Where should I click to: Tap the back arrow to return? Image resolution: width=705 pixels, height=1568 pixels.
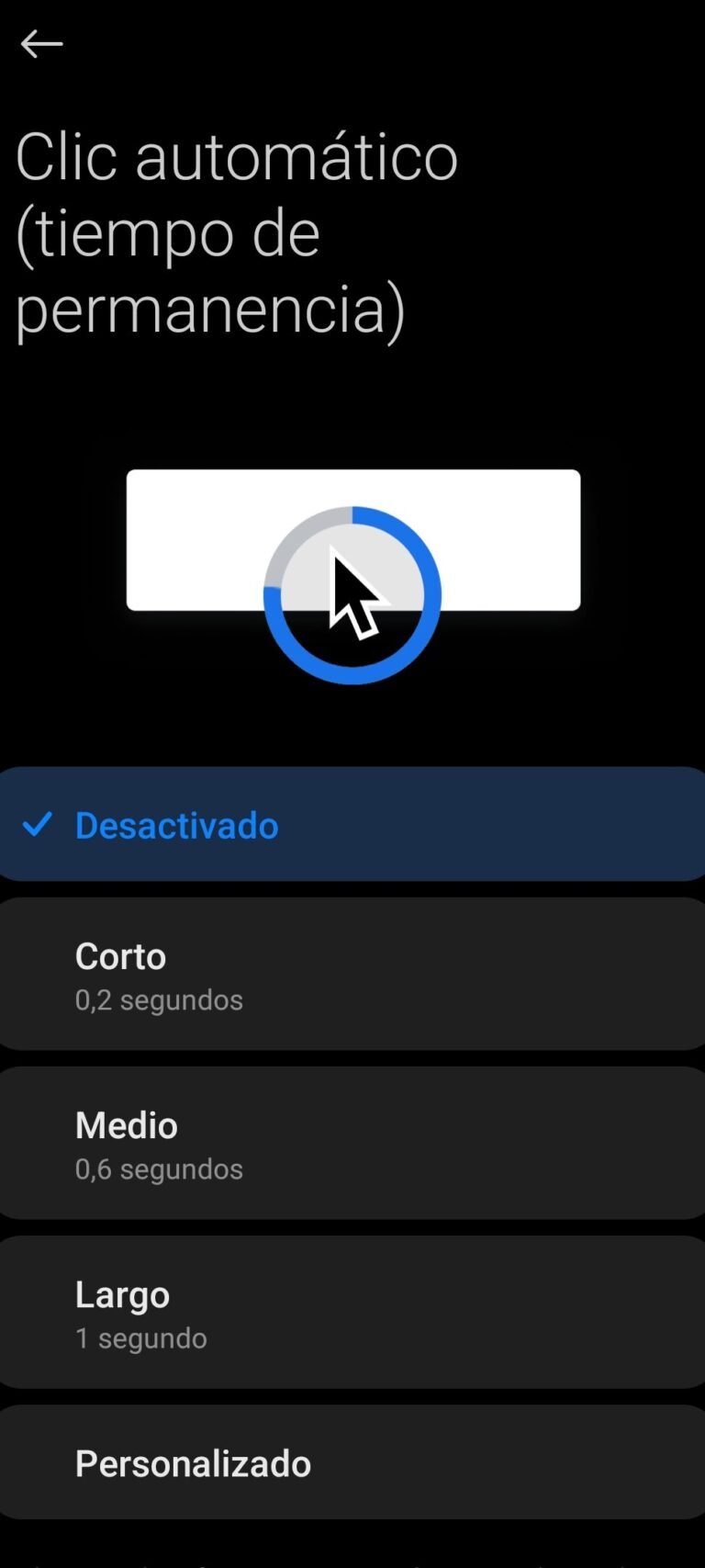click(40, 43)
